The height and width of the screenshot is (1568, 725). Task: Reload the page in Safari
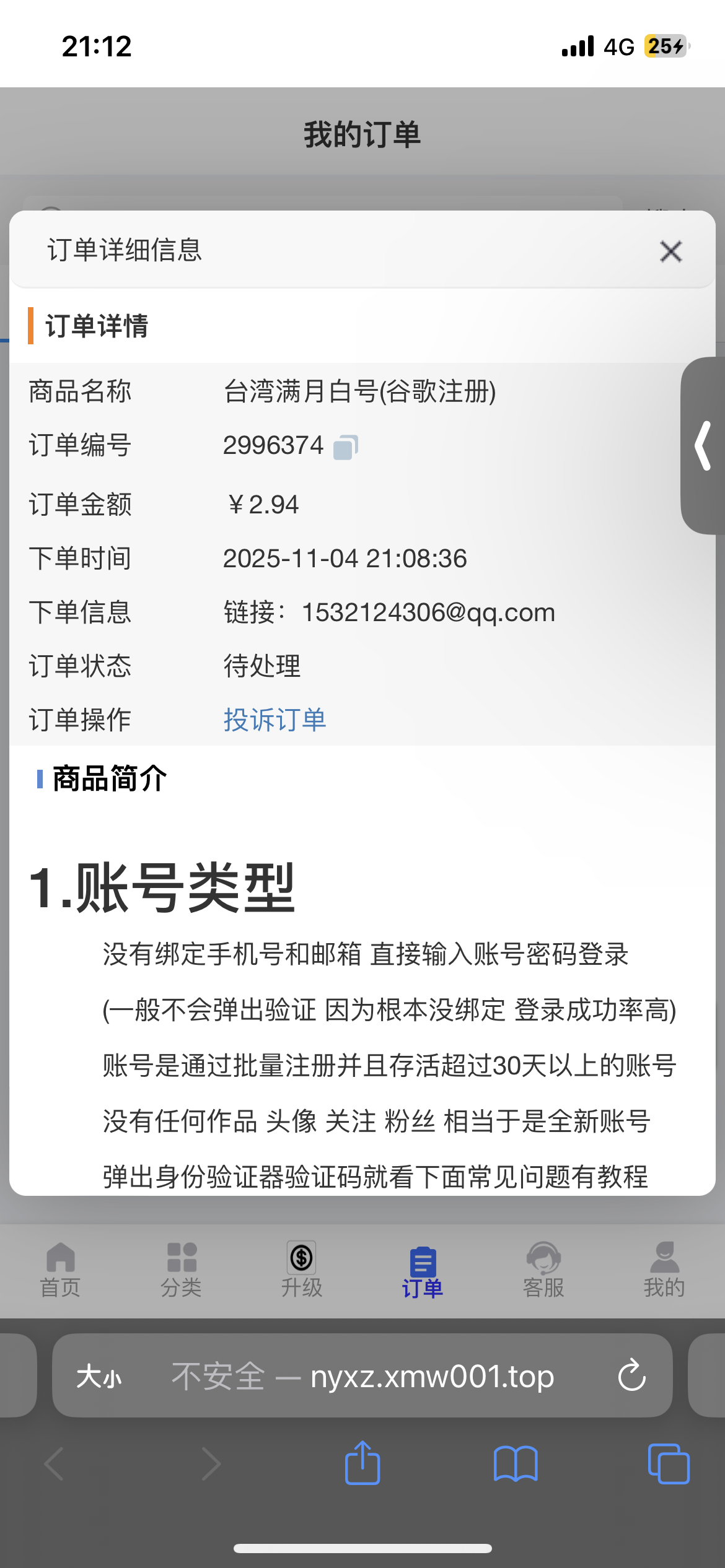[631, 1376]
